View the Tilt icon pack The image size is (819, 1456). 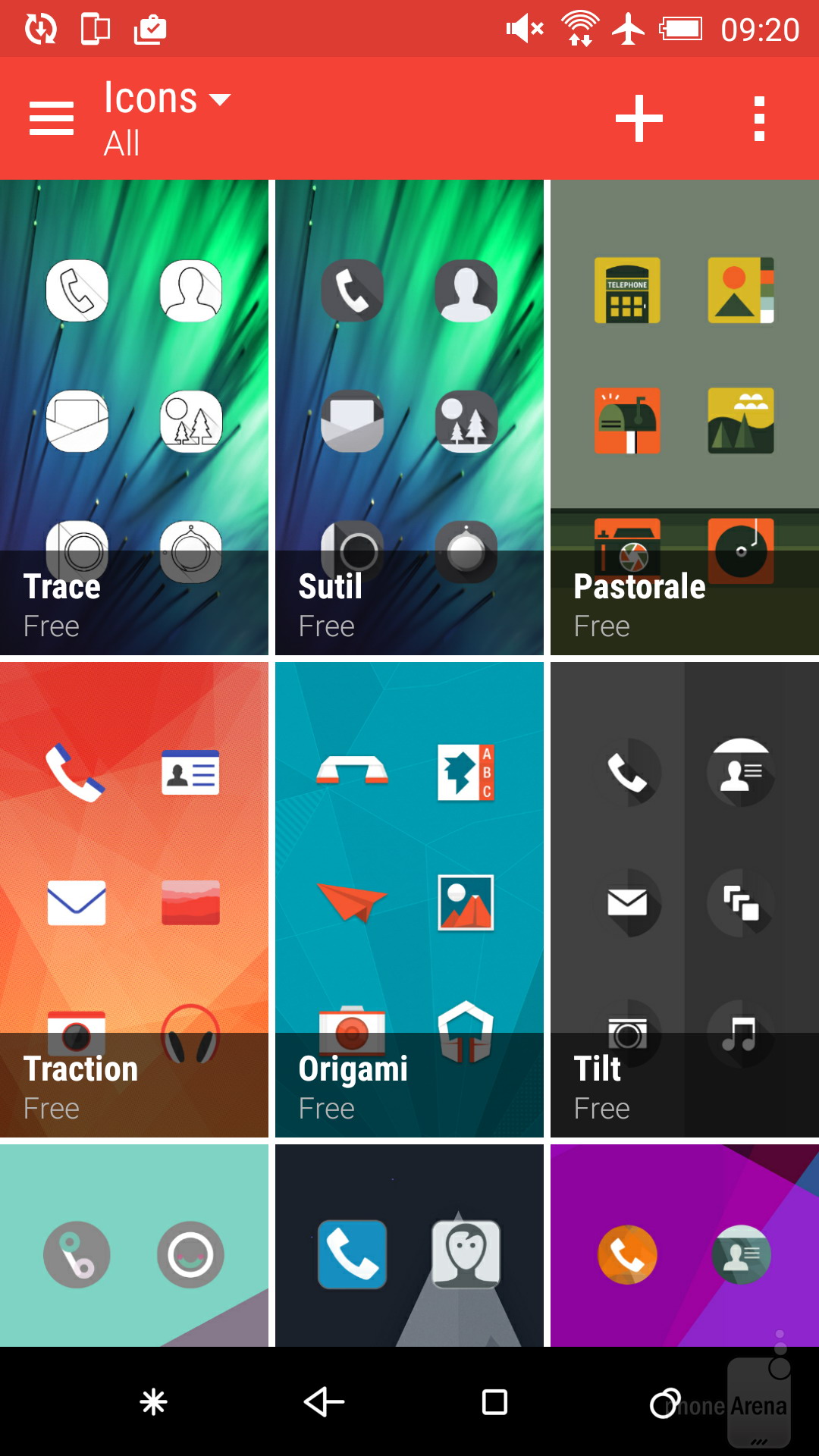click(x=685, y=899)
